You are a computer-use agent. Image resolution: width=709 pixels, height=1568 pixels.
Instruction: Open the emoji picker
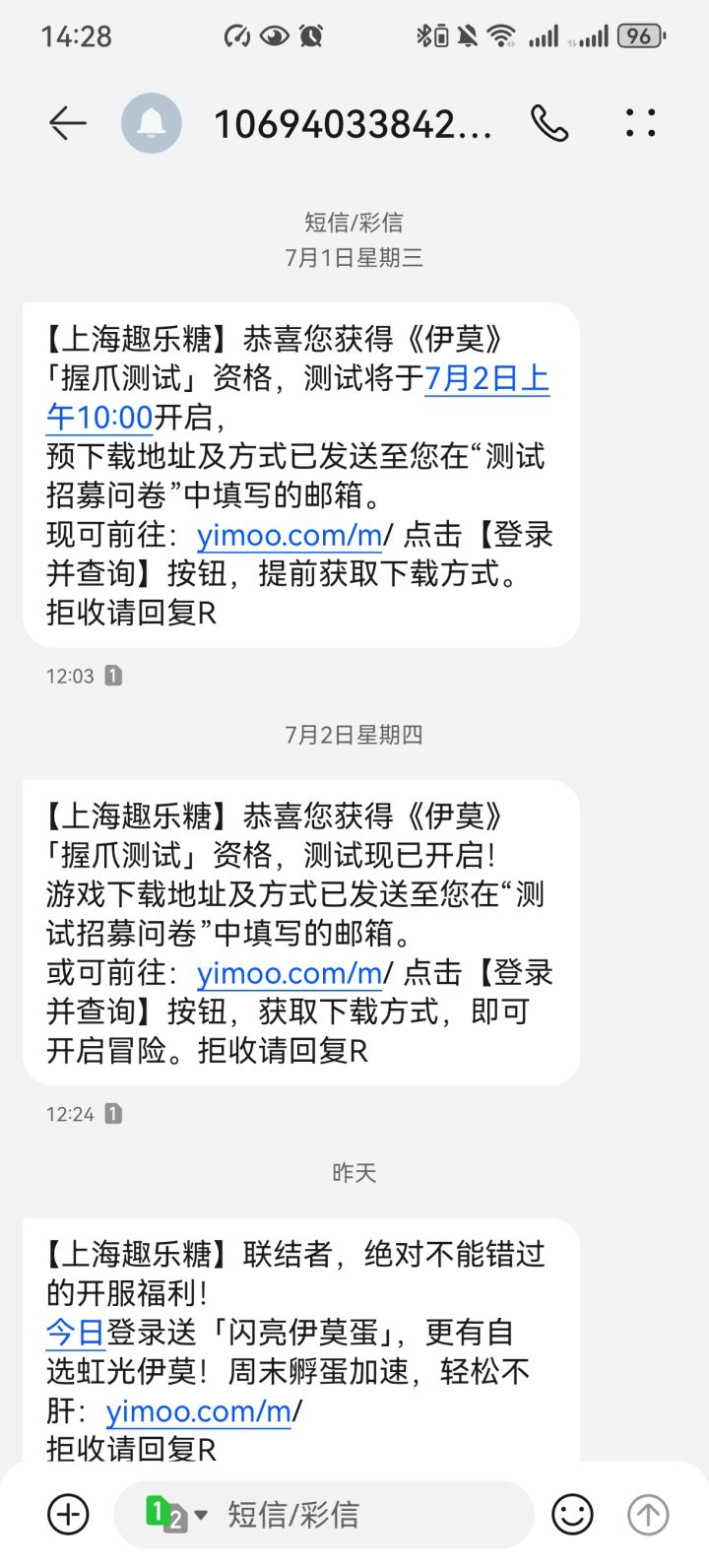coord(572,1514)
